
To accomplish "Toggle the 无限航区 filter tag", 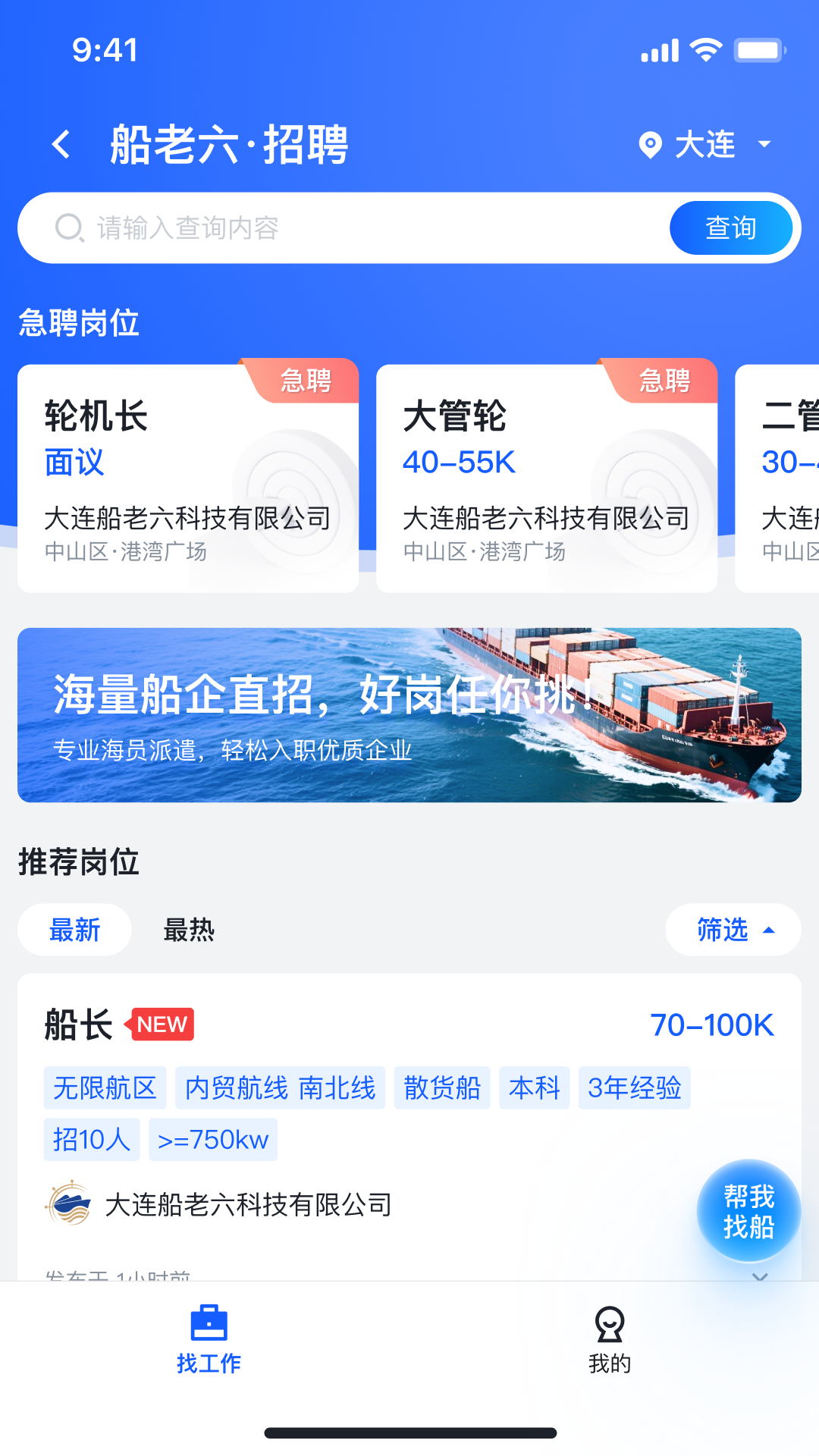I will click(104, 1087).
